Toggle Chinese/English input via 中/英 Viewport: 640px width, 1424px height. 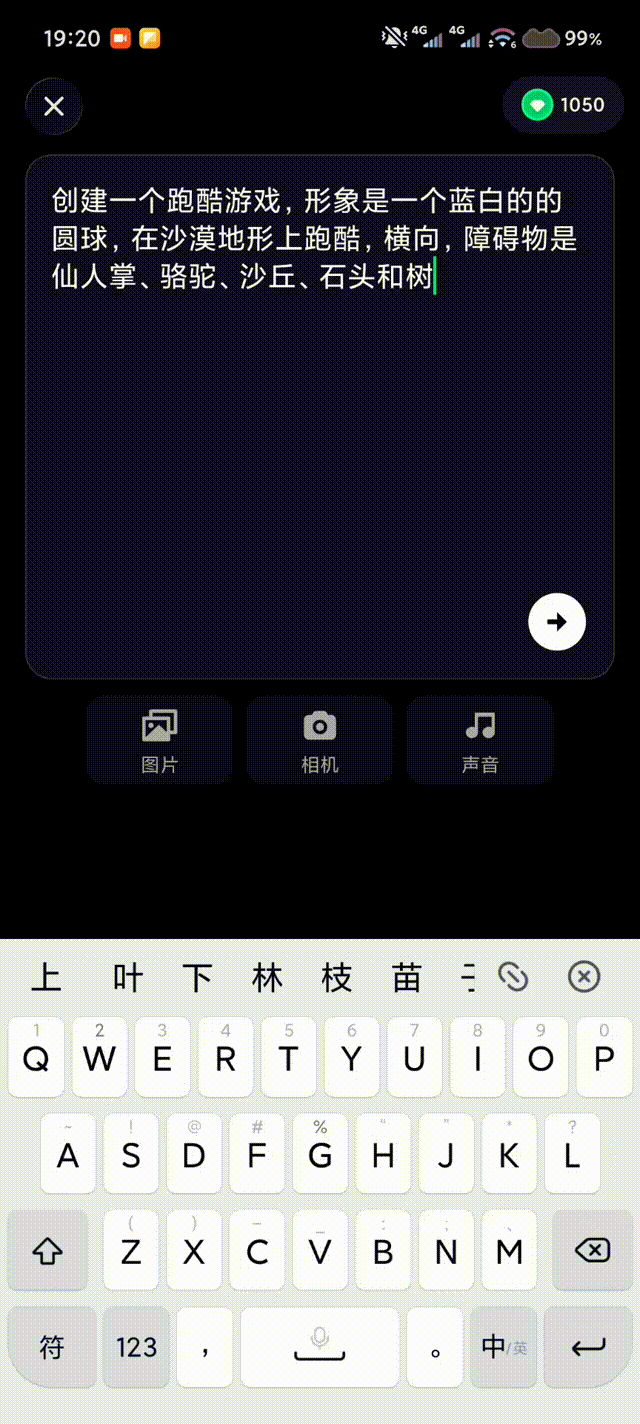coord(504,1347)
